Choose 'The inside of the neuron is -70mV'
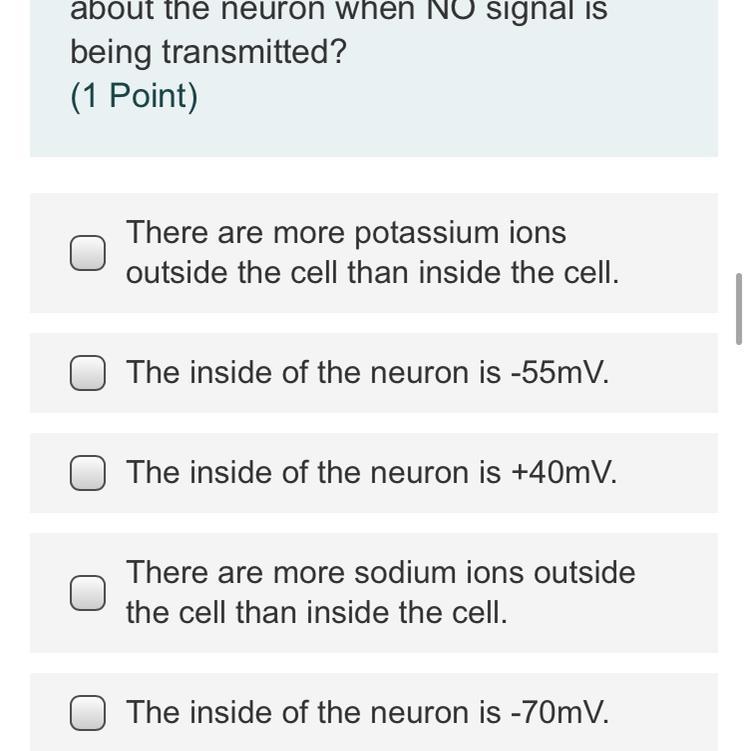 88,713
